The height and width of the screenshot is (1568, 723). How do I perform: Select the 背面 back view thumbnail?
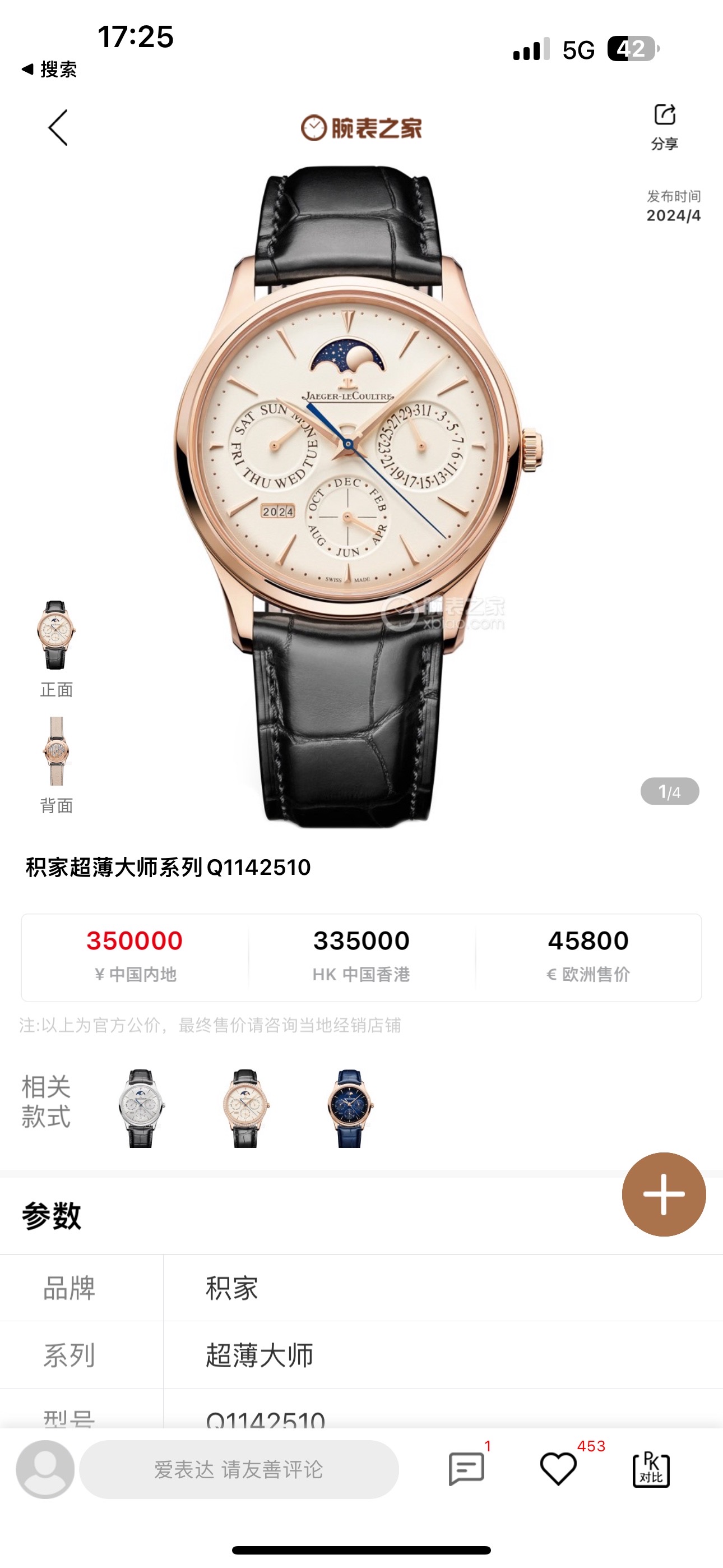(56, 751)
